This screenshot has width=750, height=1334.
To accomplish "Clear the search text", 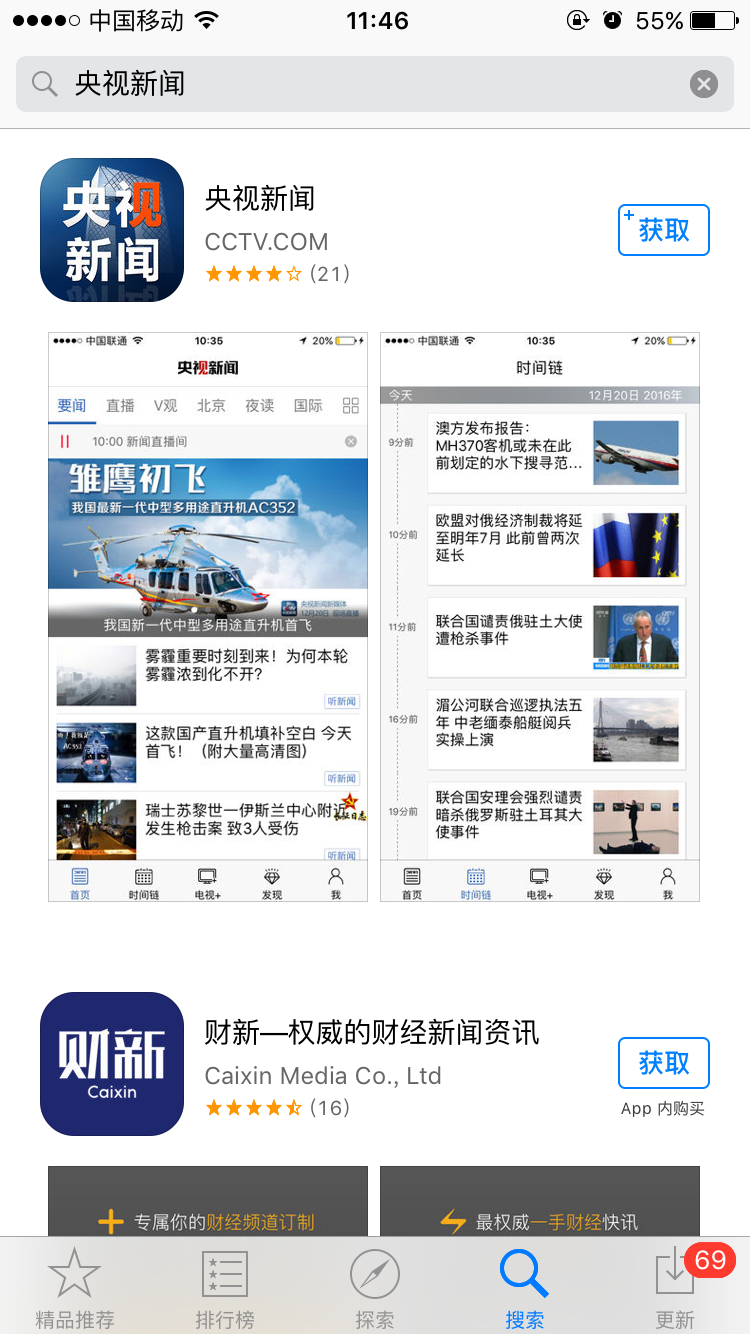I will 704,84.
